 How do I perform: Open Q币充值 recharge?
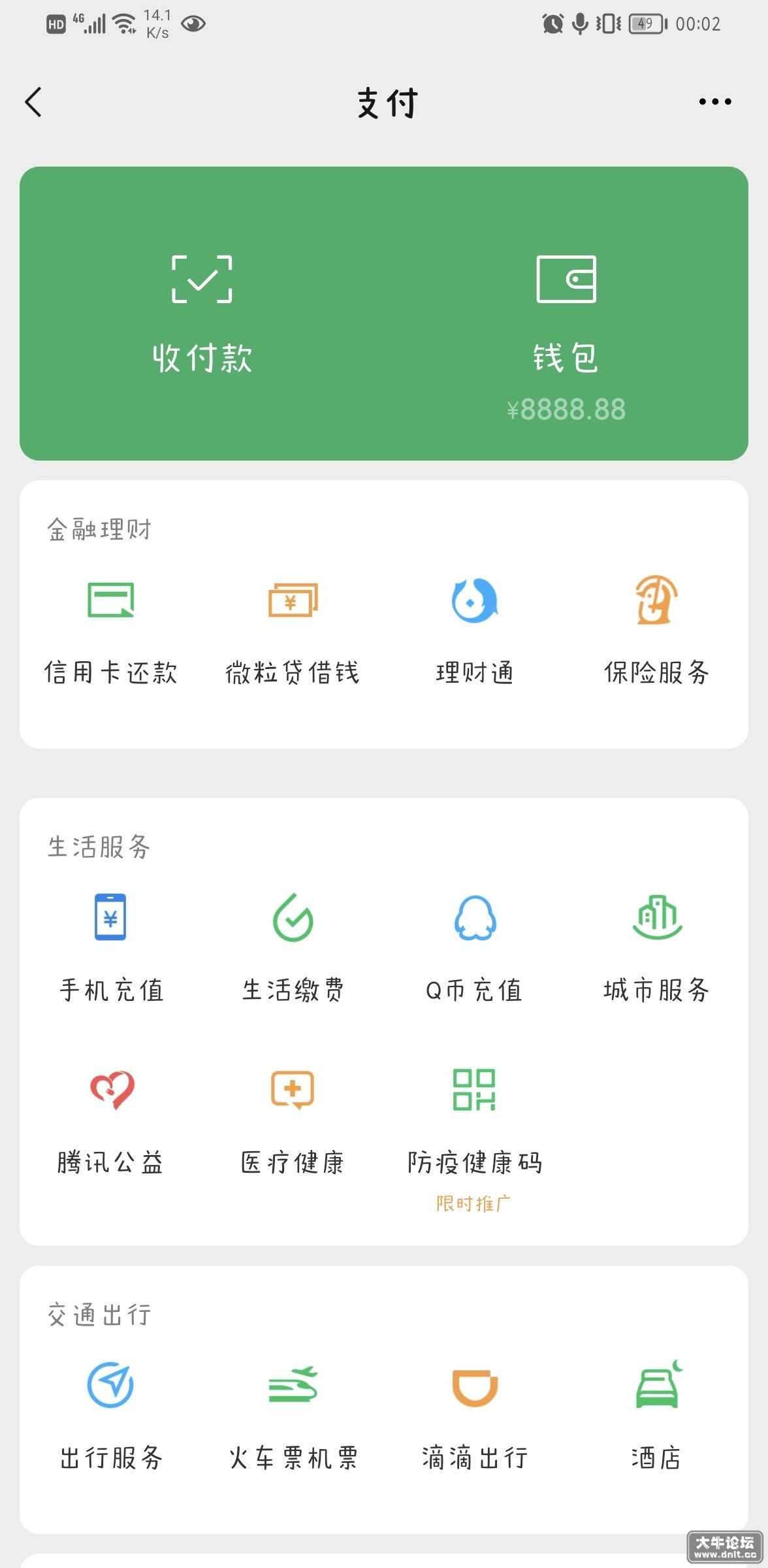475,948
